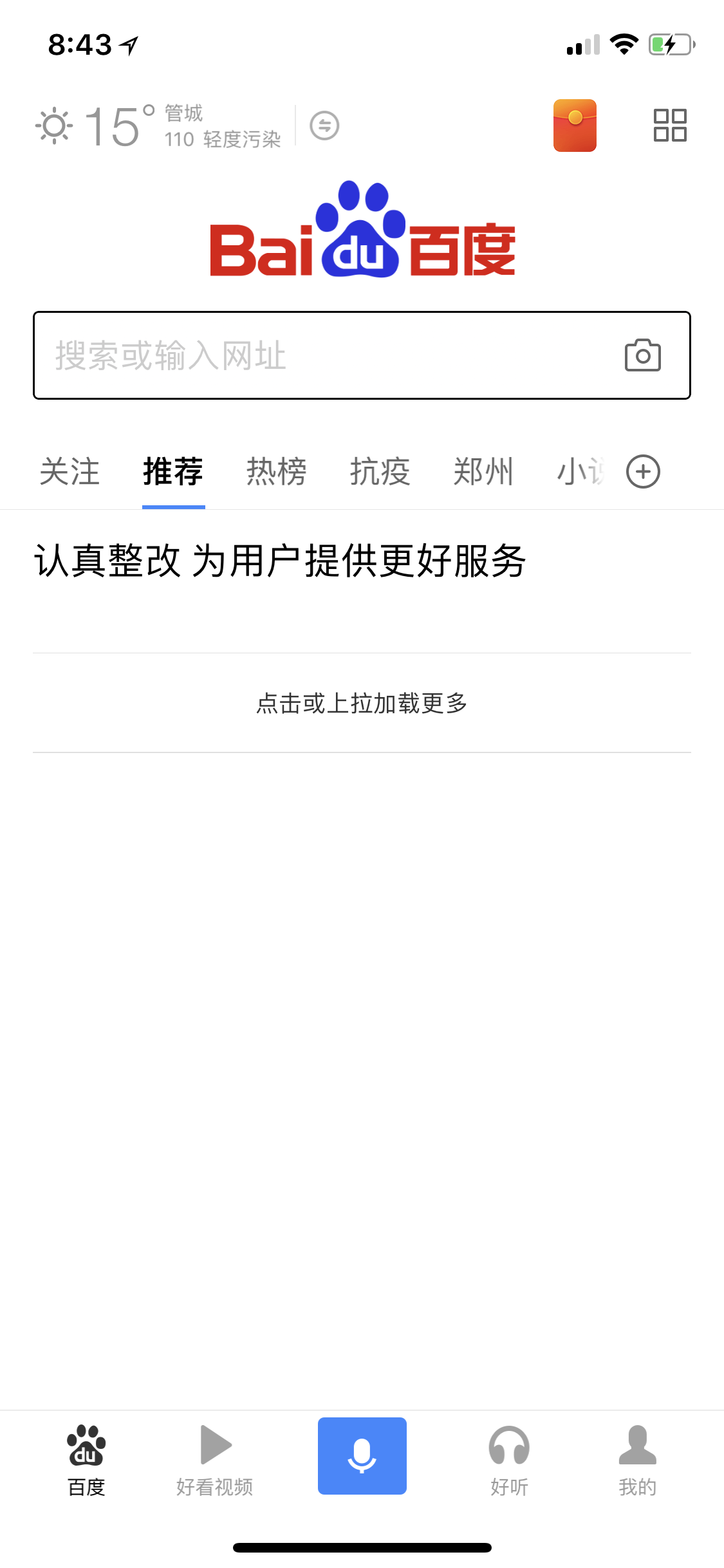
Task: Switch to the 郑州 tab
Action: [x=483, y=472]
